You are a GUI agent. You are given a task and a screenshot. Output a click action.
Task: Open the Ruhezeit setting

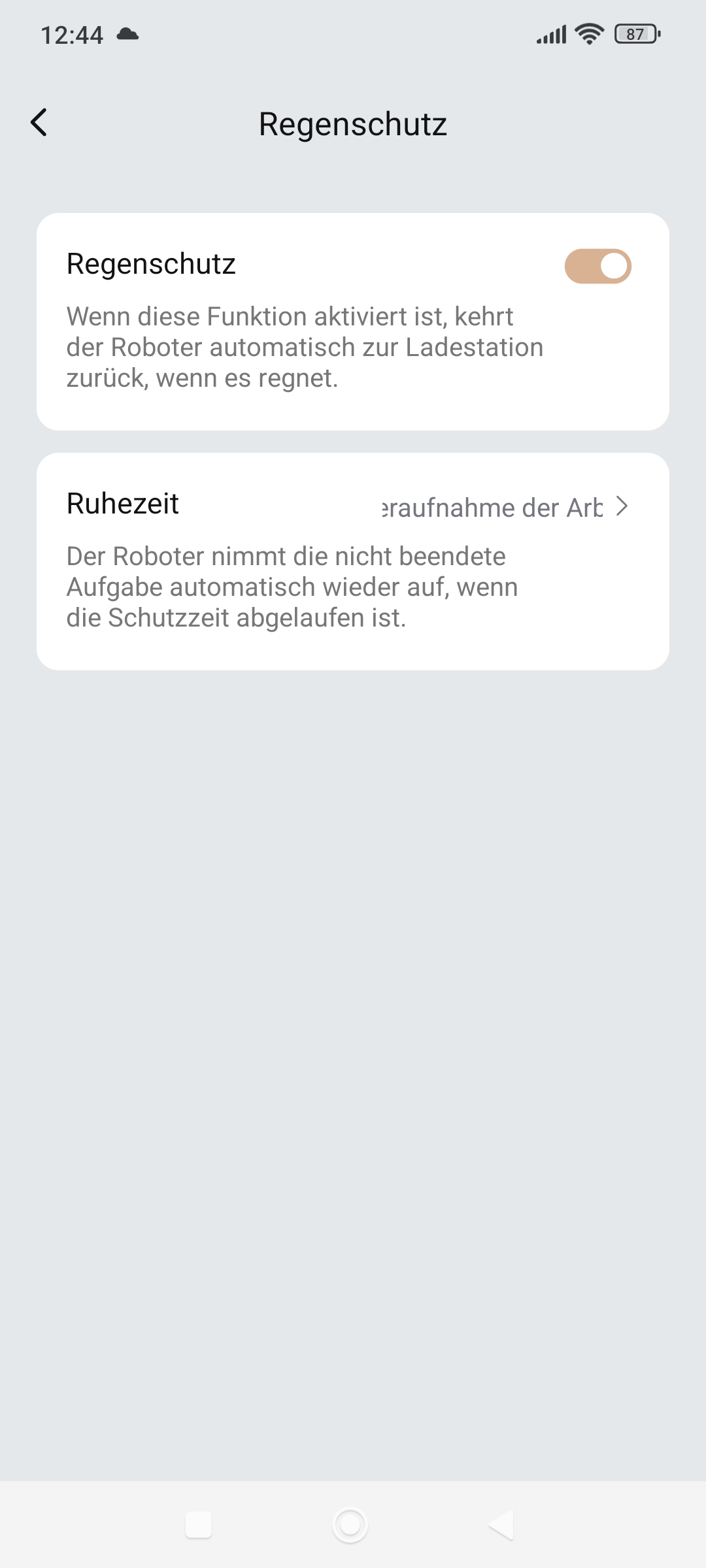point(353,561)
